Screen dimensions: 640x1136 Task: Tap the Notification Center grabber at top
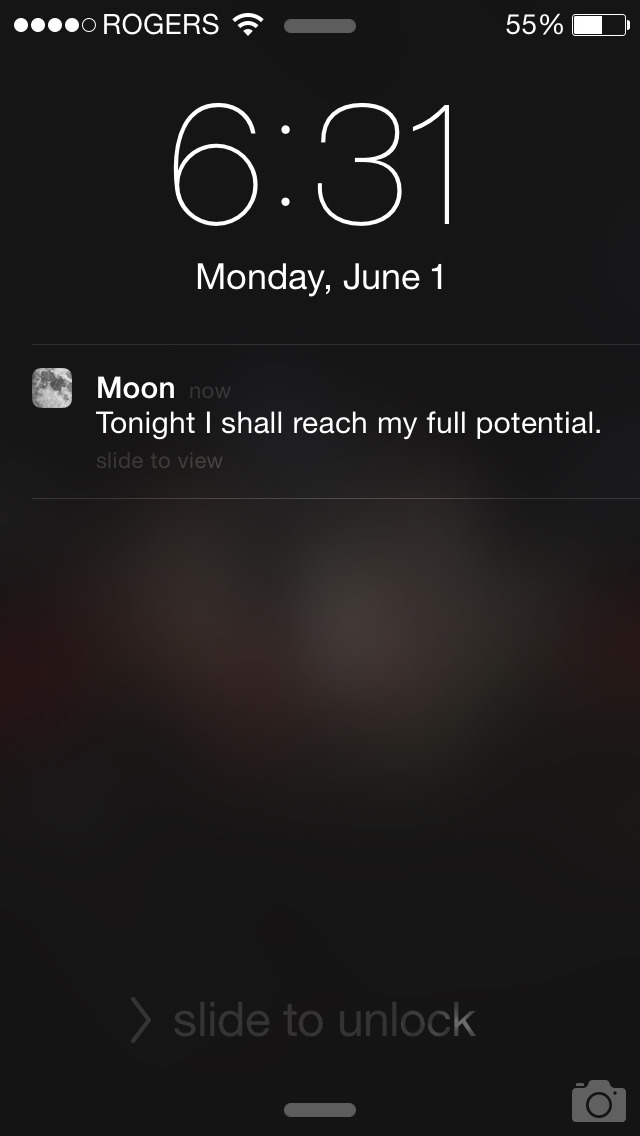coord(320,26)
